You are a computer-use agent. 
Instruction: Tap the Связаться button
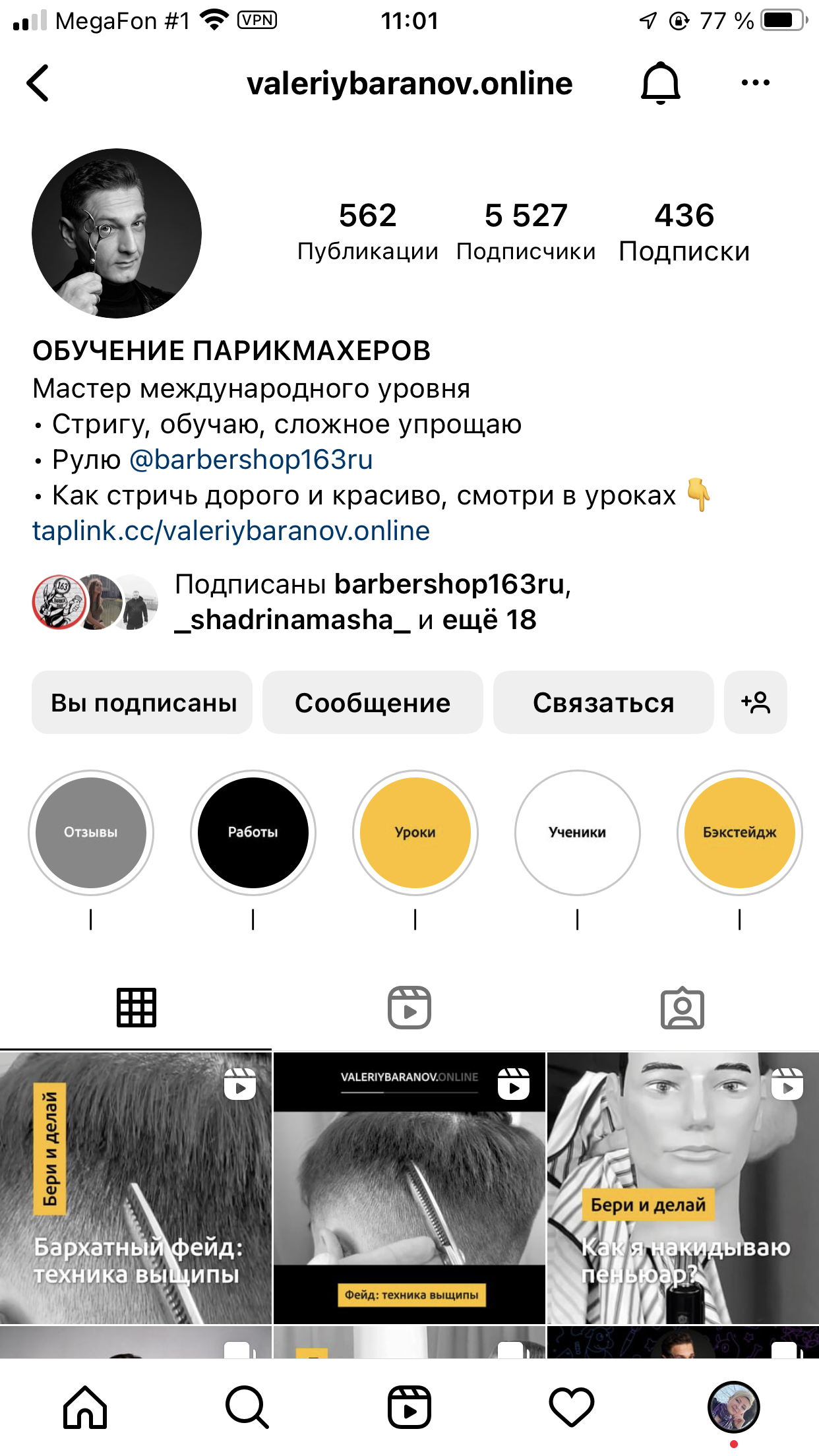tap(603, 702)
